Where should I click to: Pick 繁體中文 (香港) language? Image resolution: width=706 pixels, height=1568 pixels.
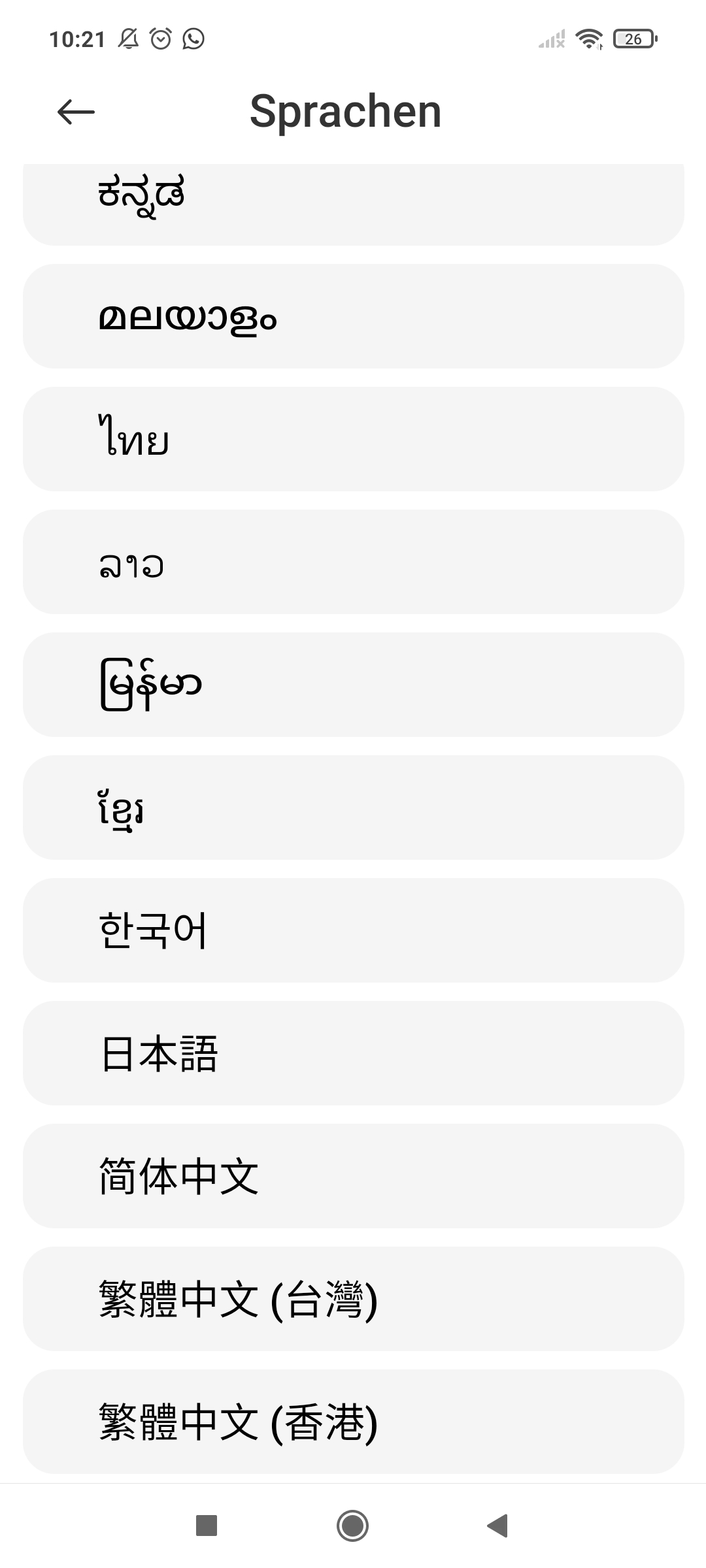coord(353,1422)
